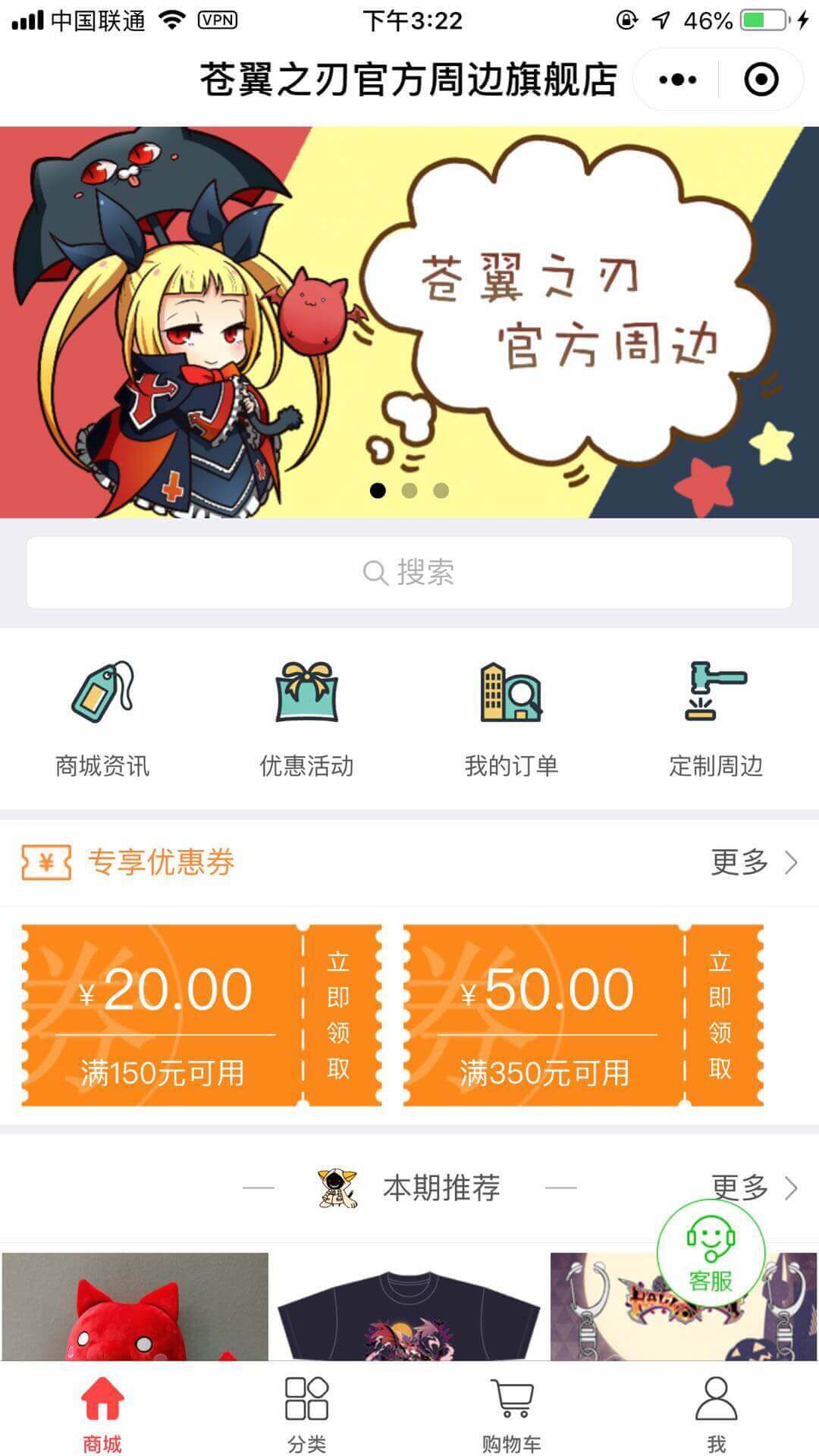Open the mini program more-options menu
Viewport: 819px width, 1456px height.
pyautogui.click(x=677, y=80)
